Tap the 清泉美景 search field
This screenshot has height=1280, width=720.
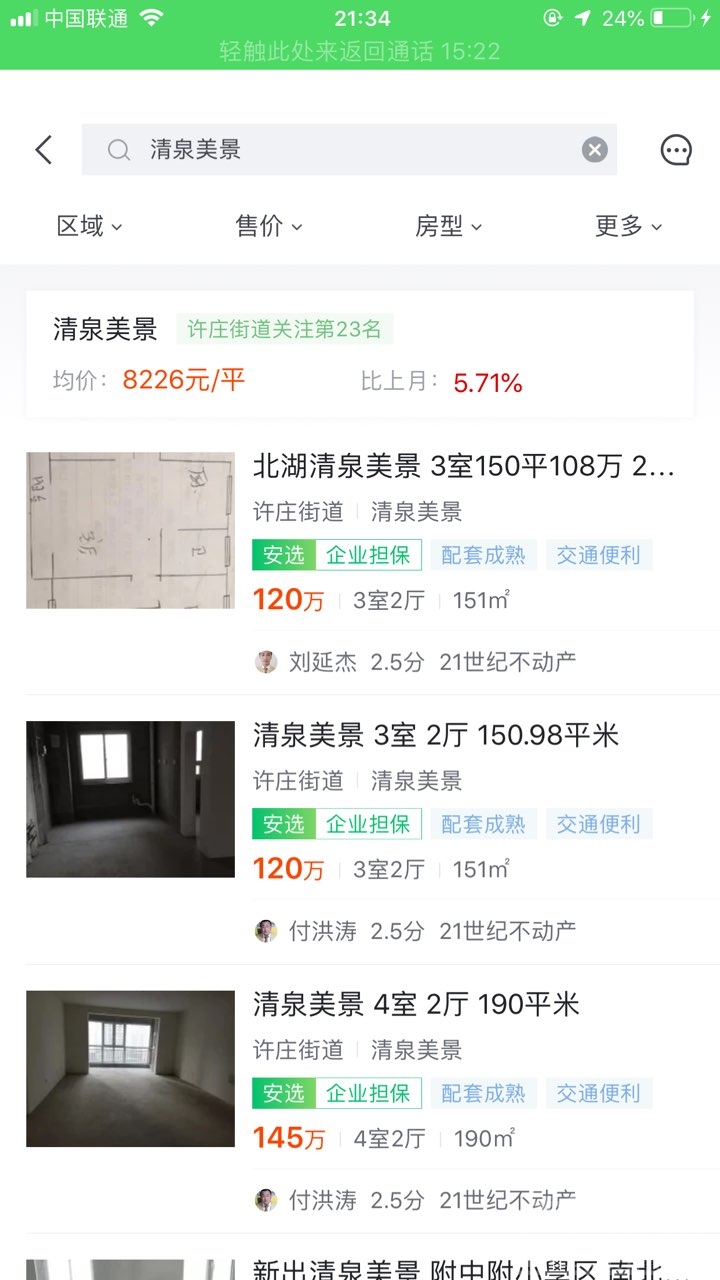pos(340,150)
